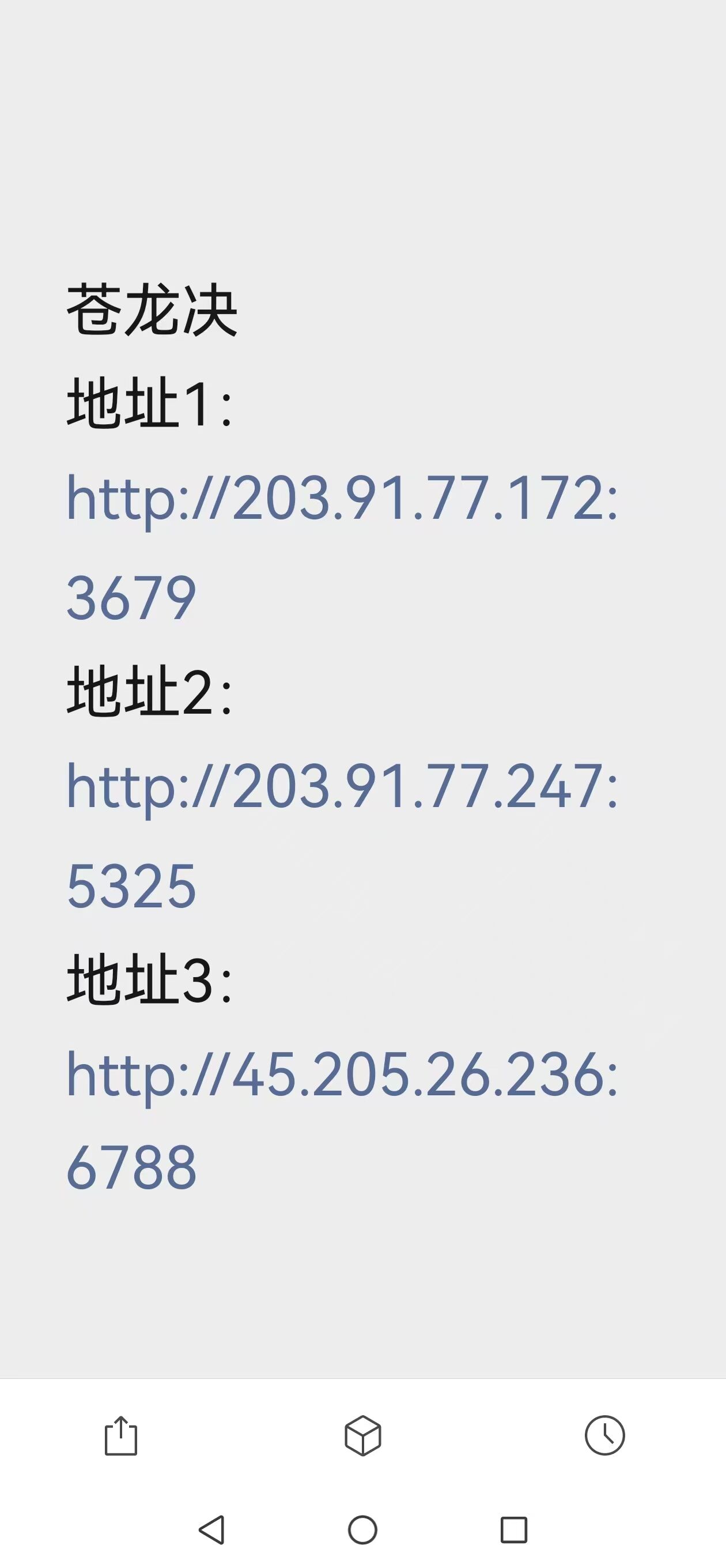Open the clock history icon
726x1568 pixels.
coord(604,1436)
